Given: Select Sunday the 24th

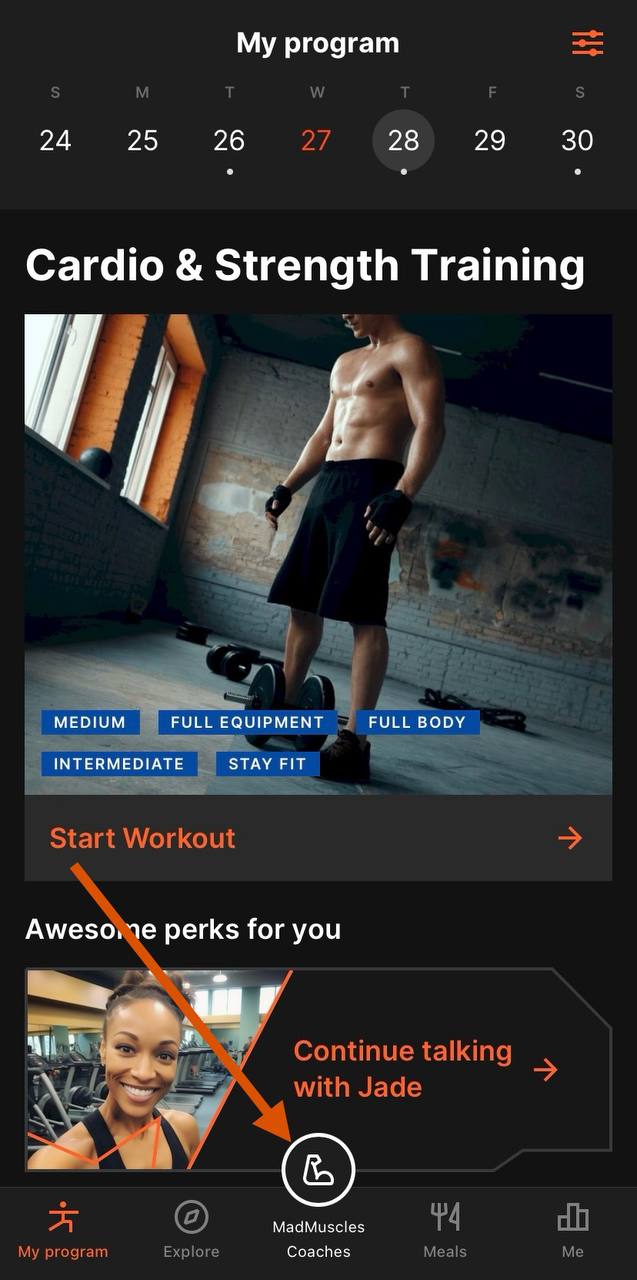Looking at the screenshot, I should click(x=55, y=140).
